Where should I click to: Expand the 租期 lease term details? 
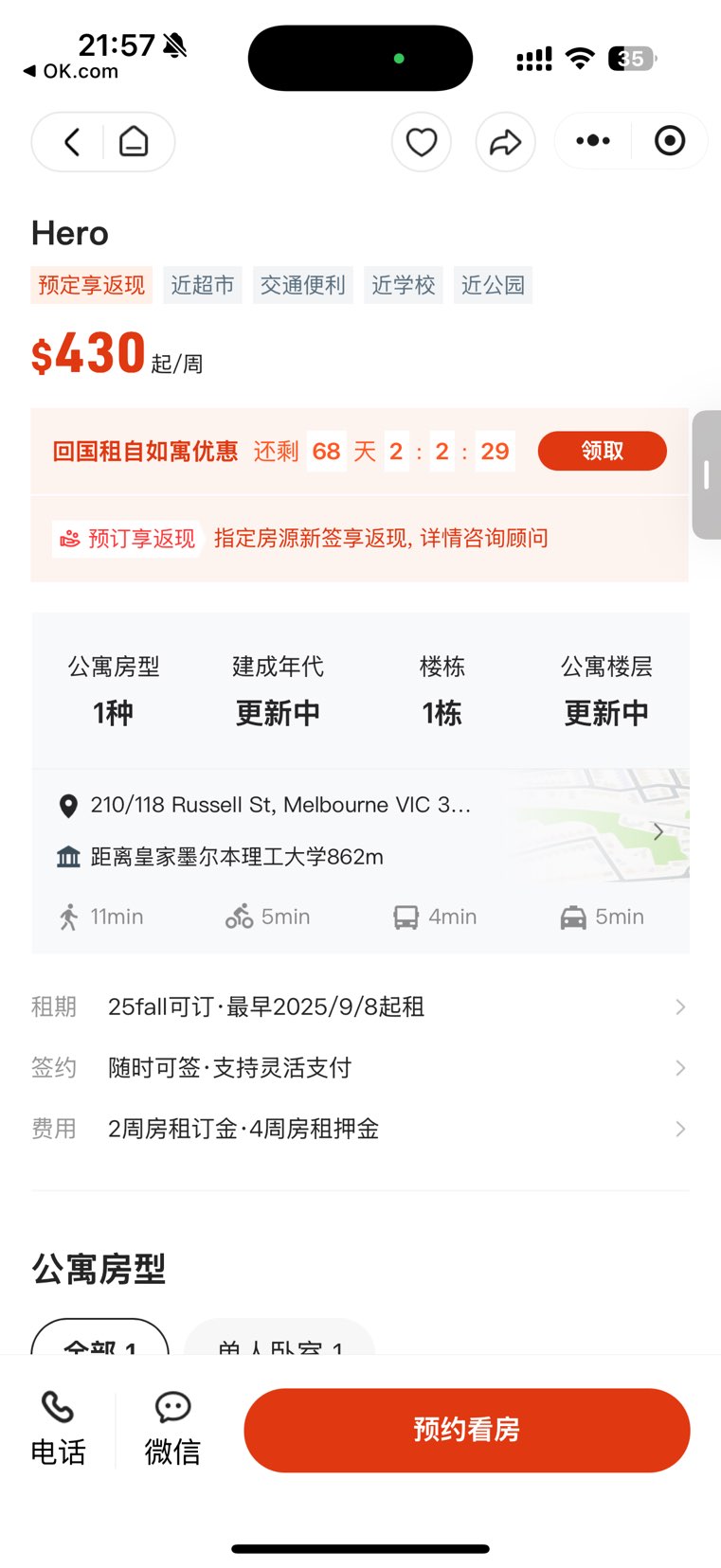(360, 1007)
